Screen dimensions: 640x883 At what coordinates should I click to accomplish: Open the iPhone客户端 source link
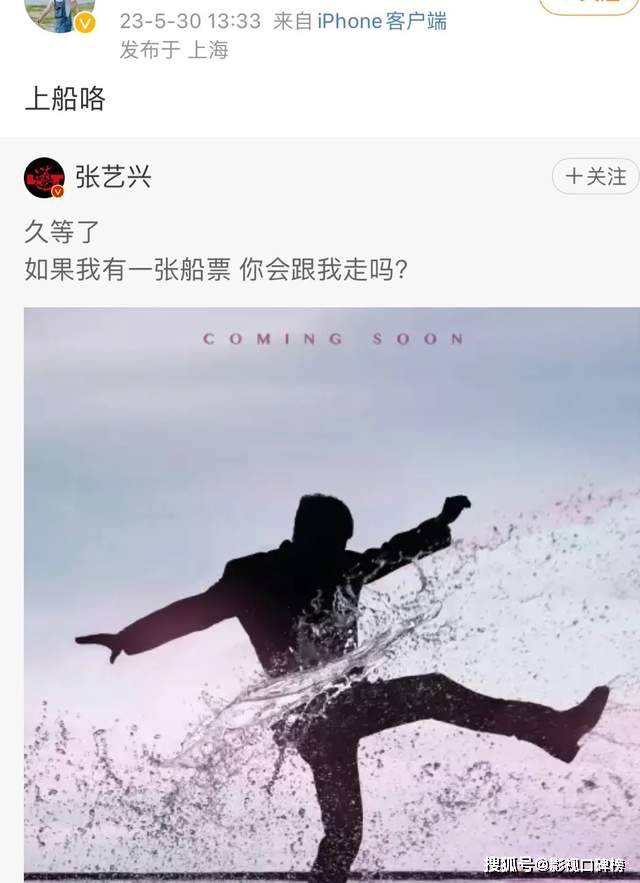pos(382,21)
